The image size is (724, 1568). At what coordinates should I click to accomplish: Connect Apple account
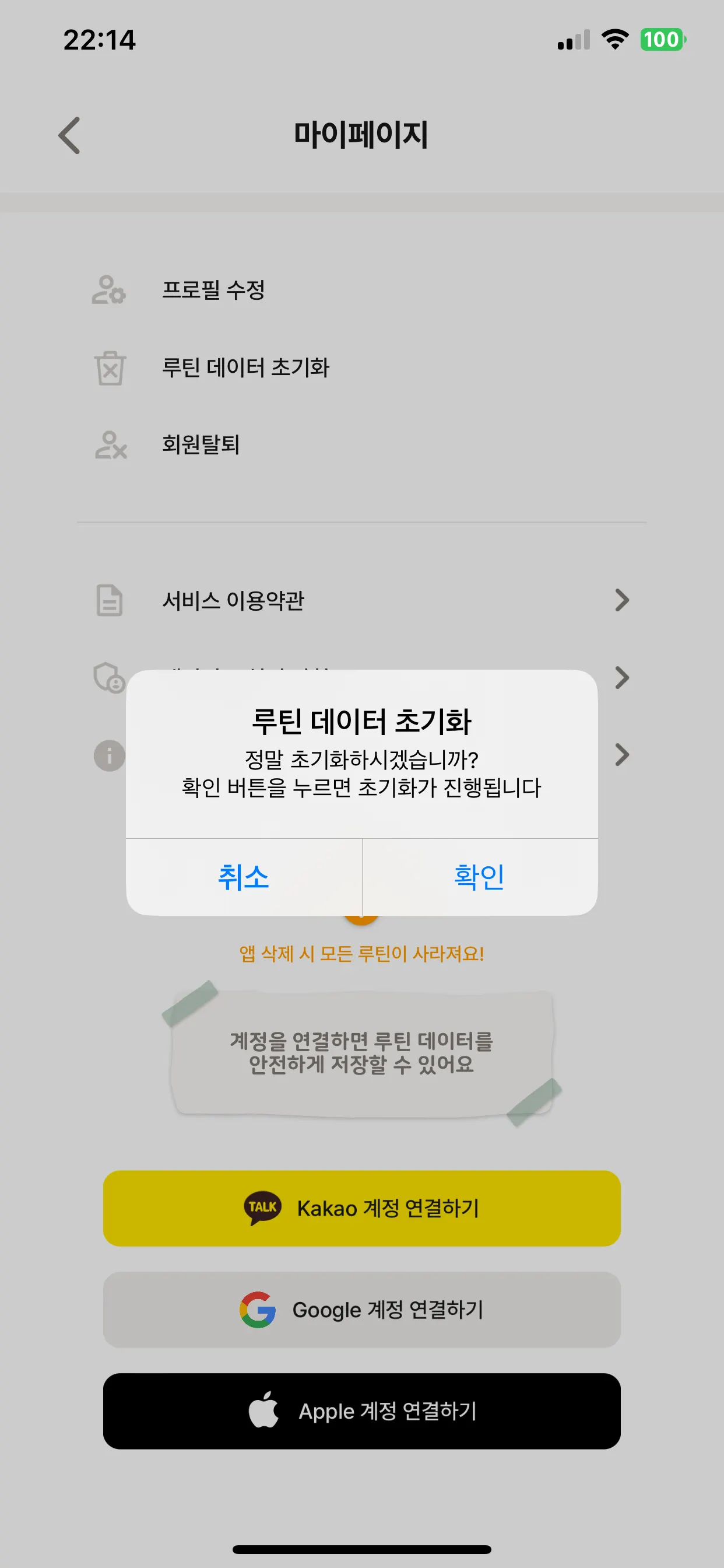click(361, 1411)
